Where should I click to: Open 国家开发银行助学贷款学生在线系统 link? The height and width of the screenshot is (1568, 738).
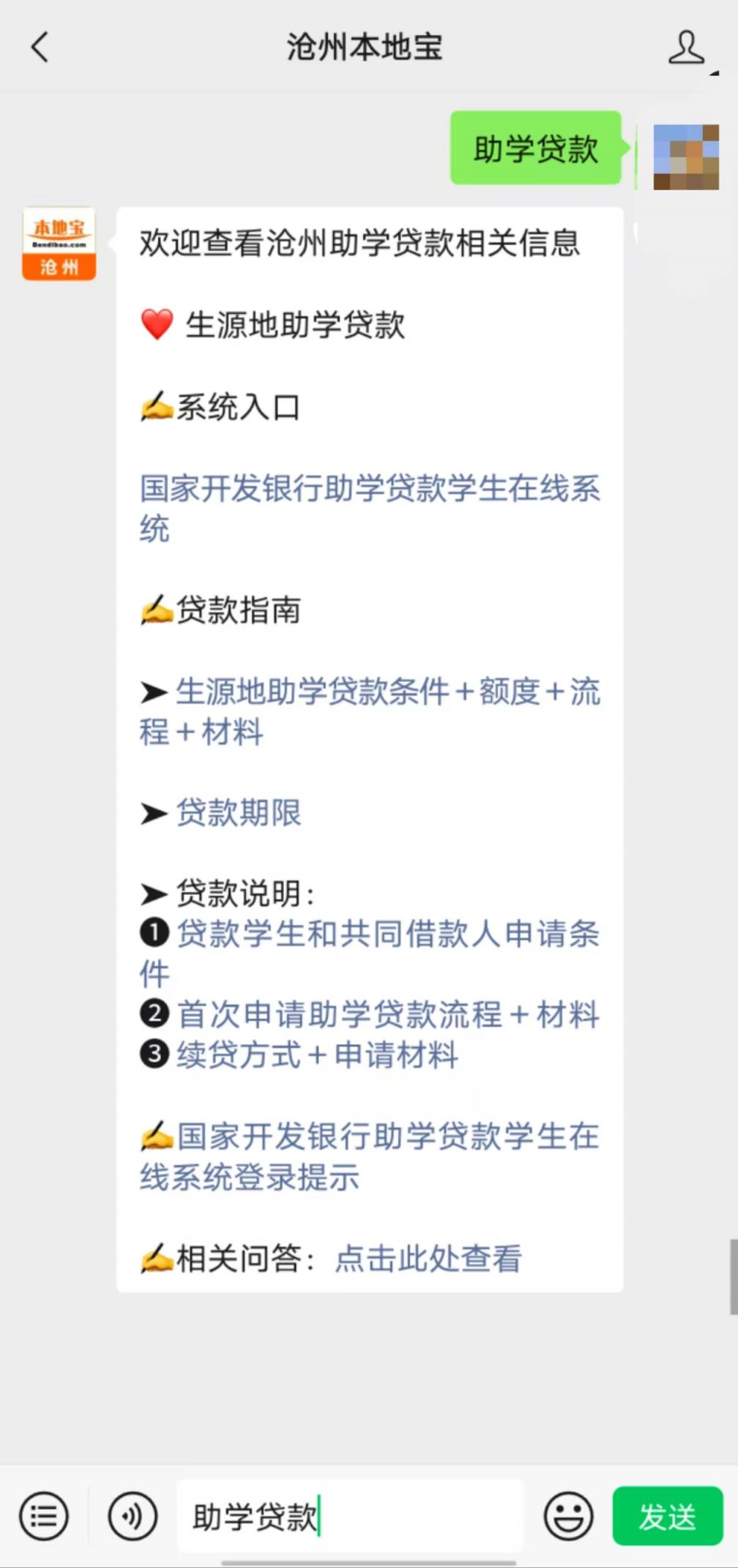point(370,508)
